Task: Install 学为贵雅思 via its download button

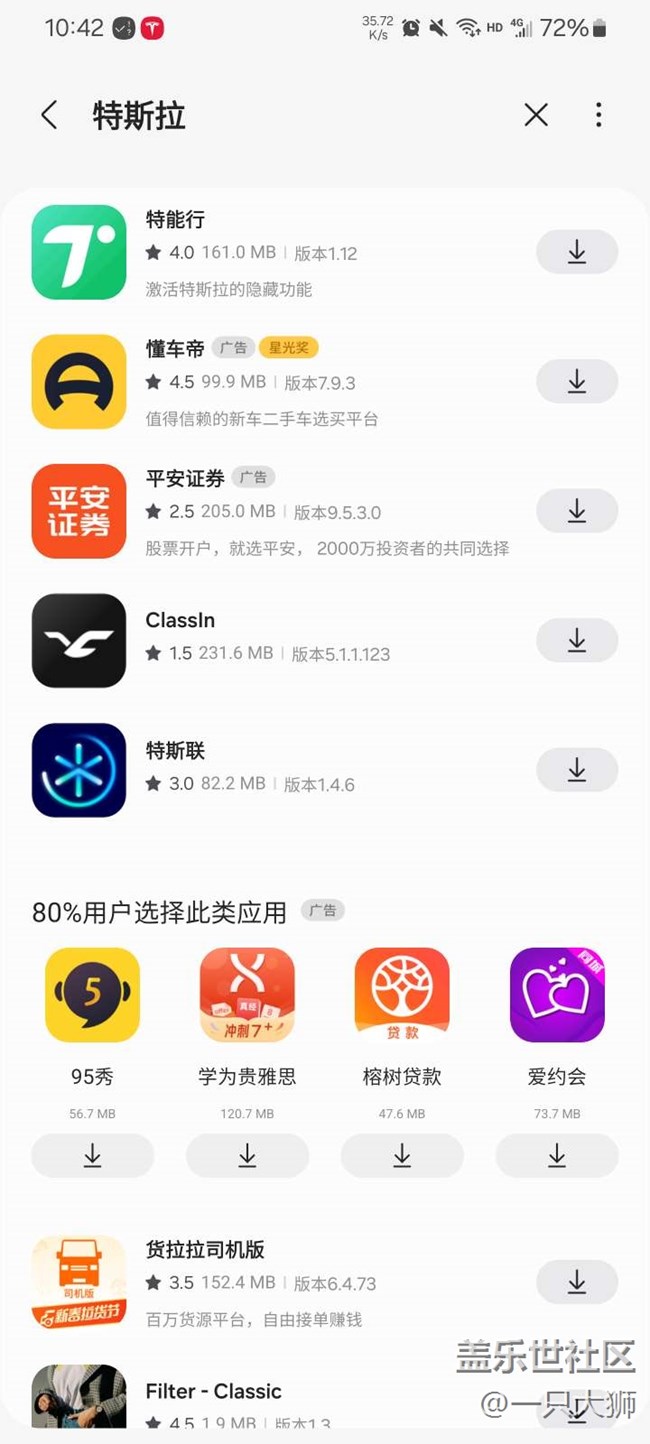Action: [x=247, y=1156]
